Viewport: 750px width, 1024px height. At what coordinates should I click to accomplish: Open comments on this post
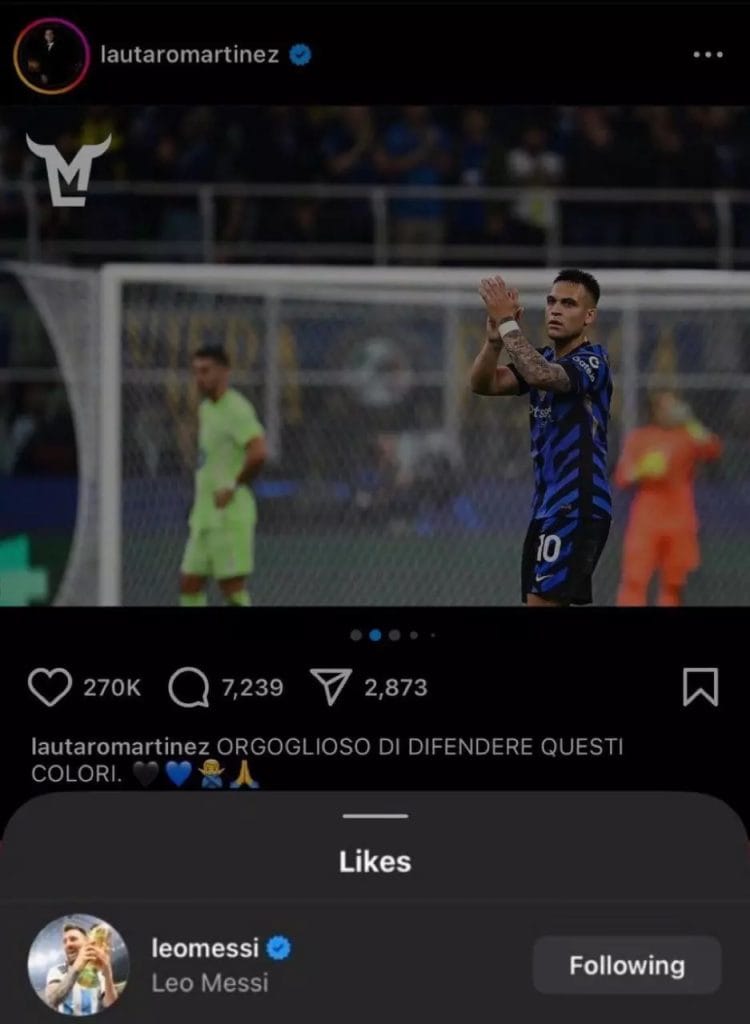pos(189,688)
